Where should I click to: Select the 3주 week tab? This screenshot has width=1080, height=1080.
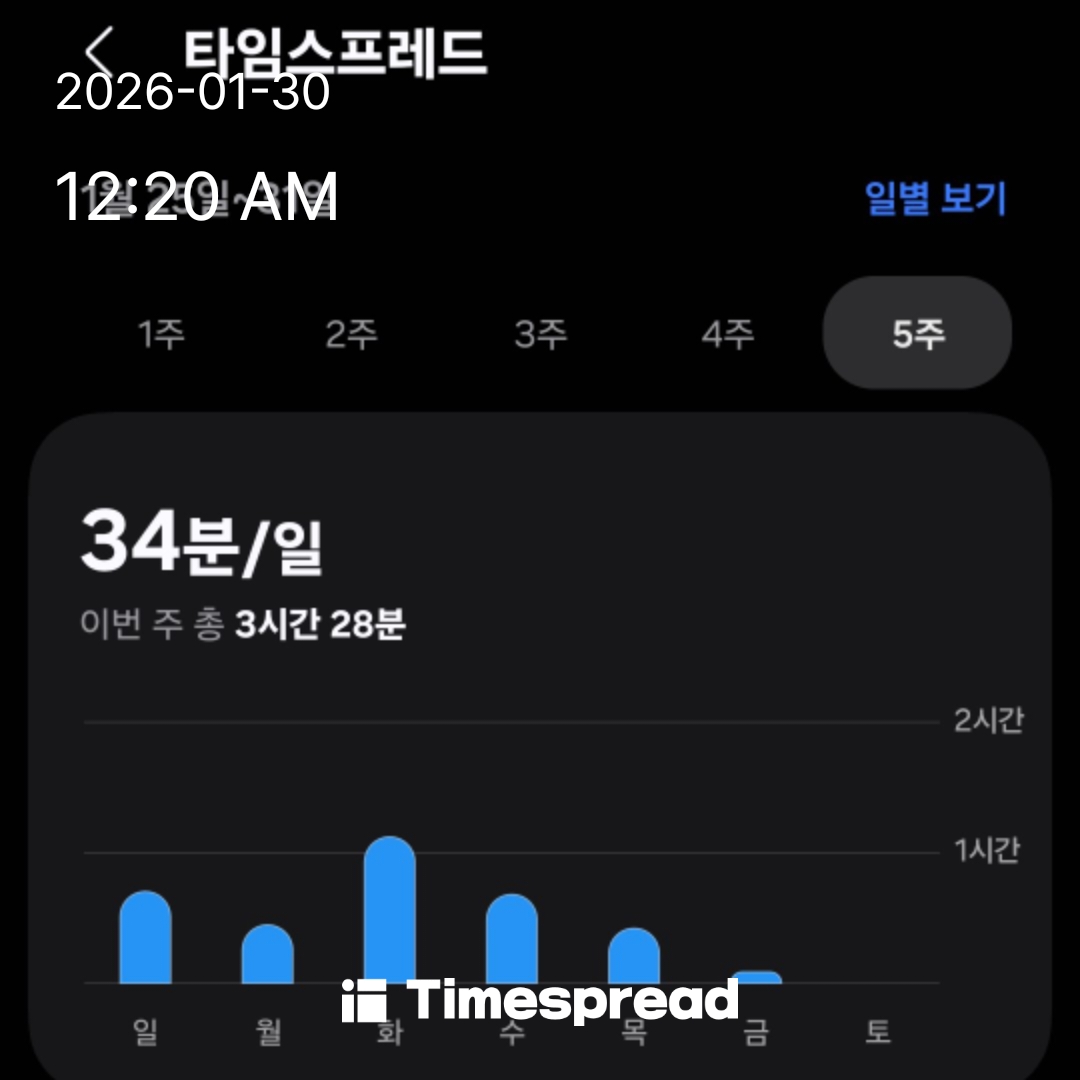tap(540, 334)
